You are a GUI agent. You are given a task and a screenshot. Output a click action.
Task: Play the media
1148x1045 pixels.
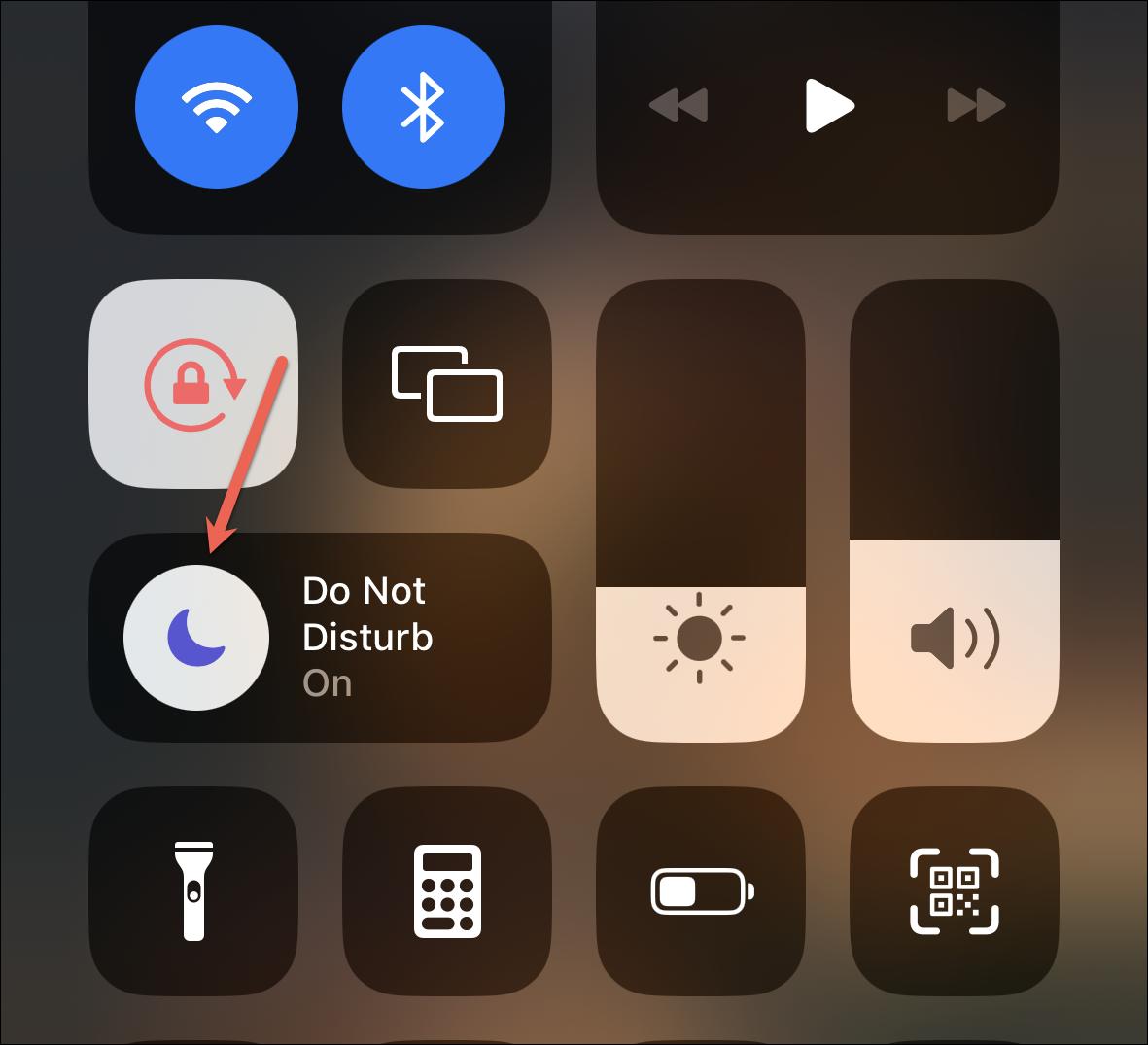[x=828, y=105]
